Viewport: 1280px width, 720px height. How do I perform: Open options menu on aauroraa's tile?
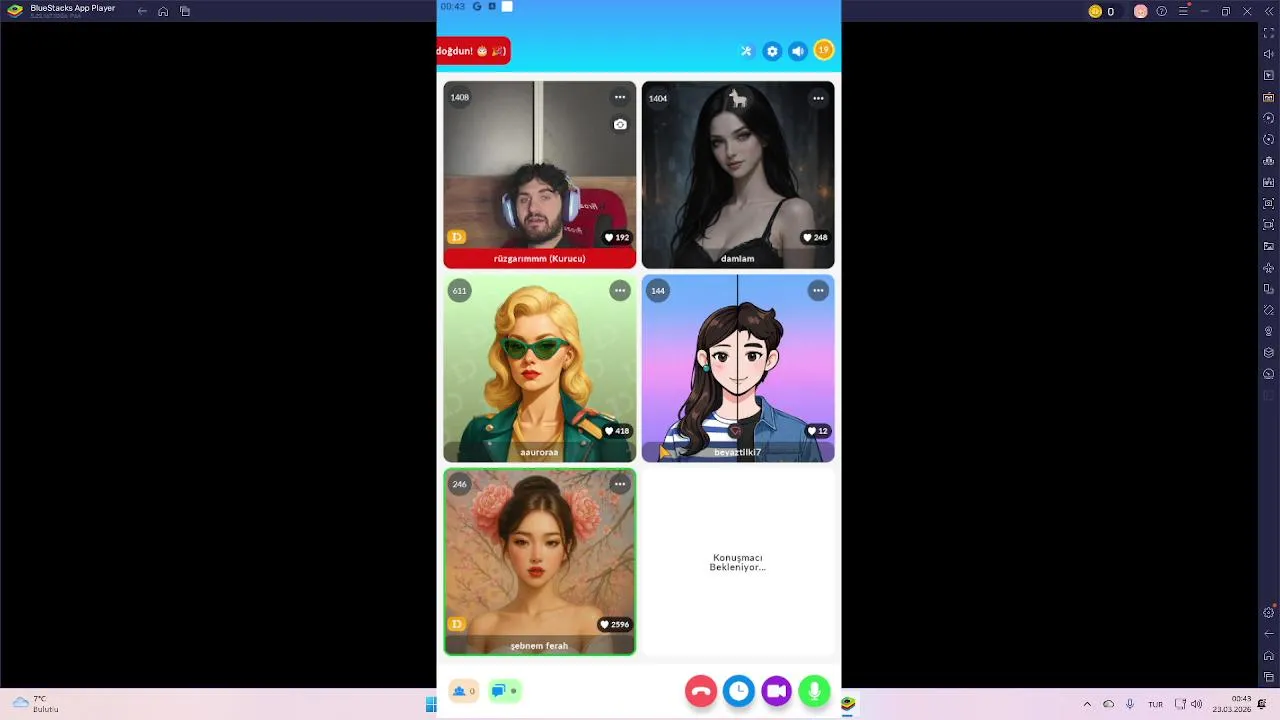point(620,291)
